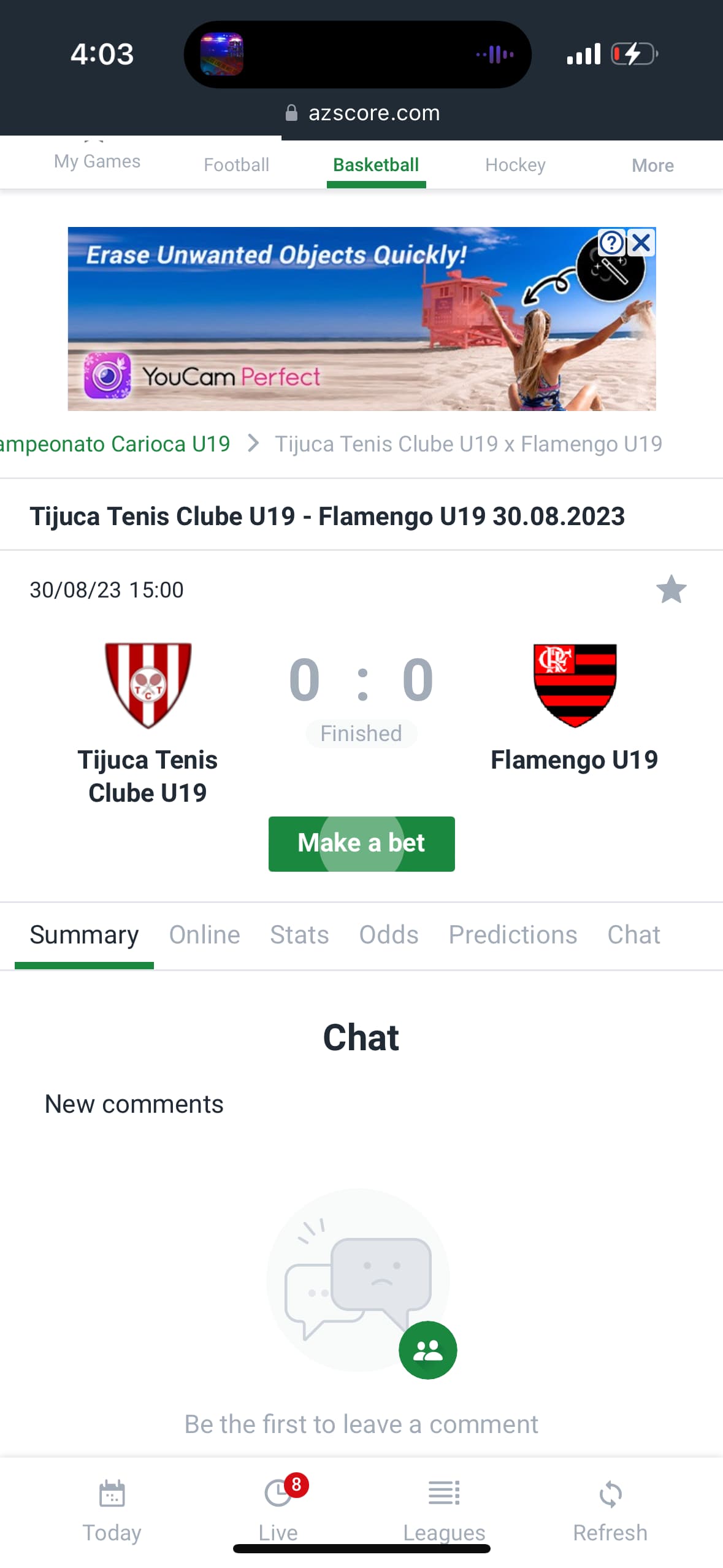Open the My Games tab
723x1568 pixels.
coord(97,161)
